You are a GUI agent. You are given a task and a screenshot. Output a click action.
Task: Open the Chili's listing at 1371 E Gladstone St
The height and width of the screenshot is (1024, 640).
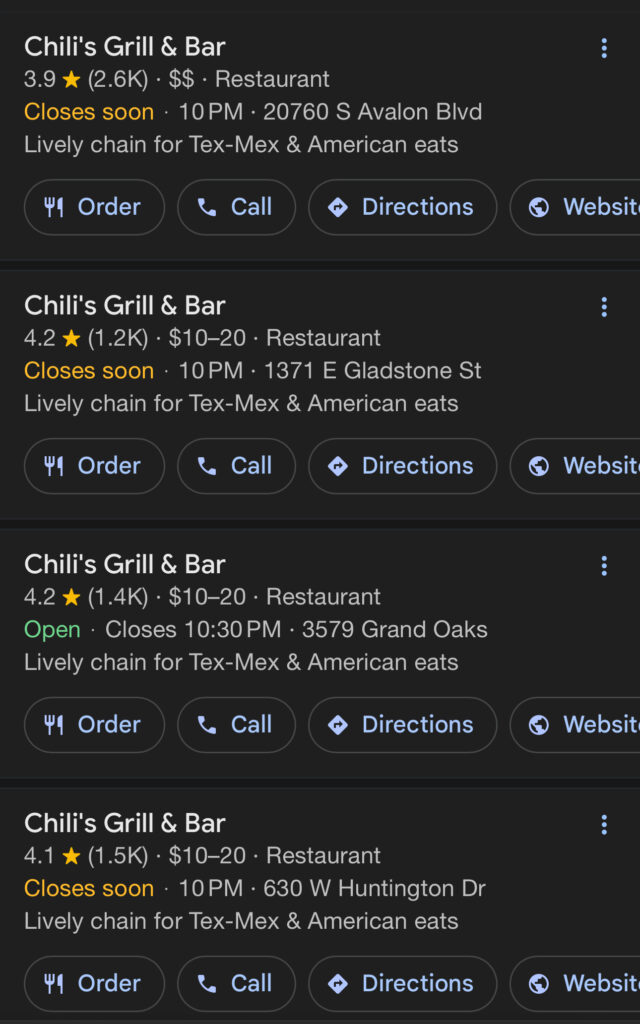(x=125, y=306)
